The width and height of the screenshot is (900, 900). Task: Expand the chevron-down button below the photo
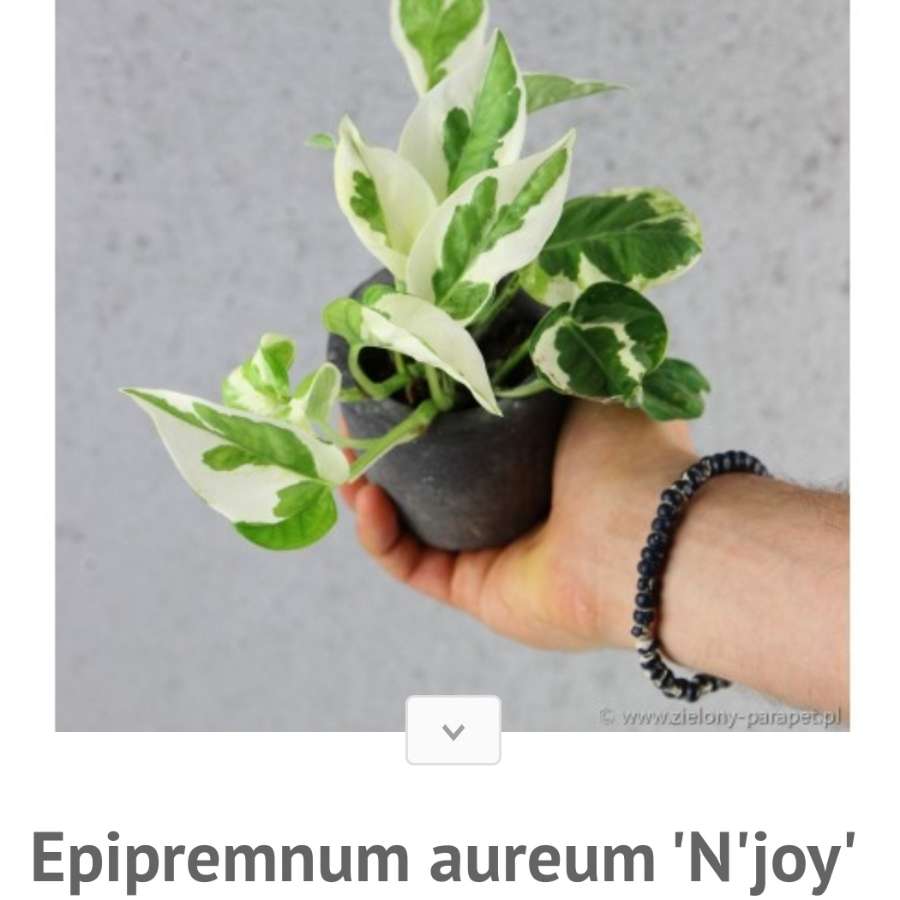(453, 731)
